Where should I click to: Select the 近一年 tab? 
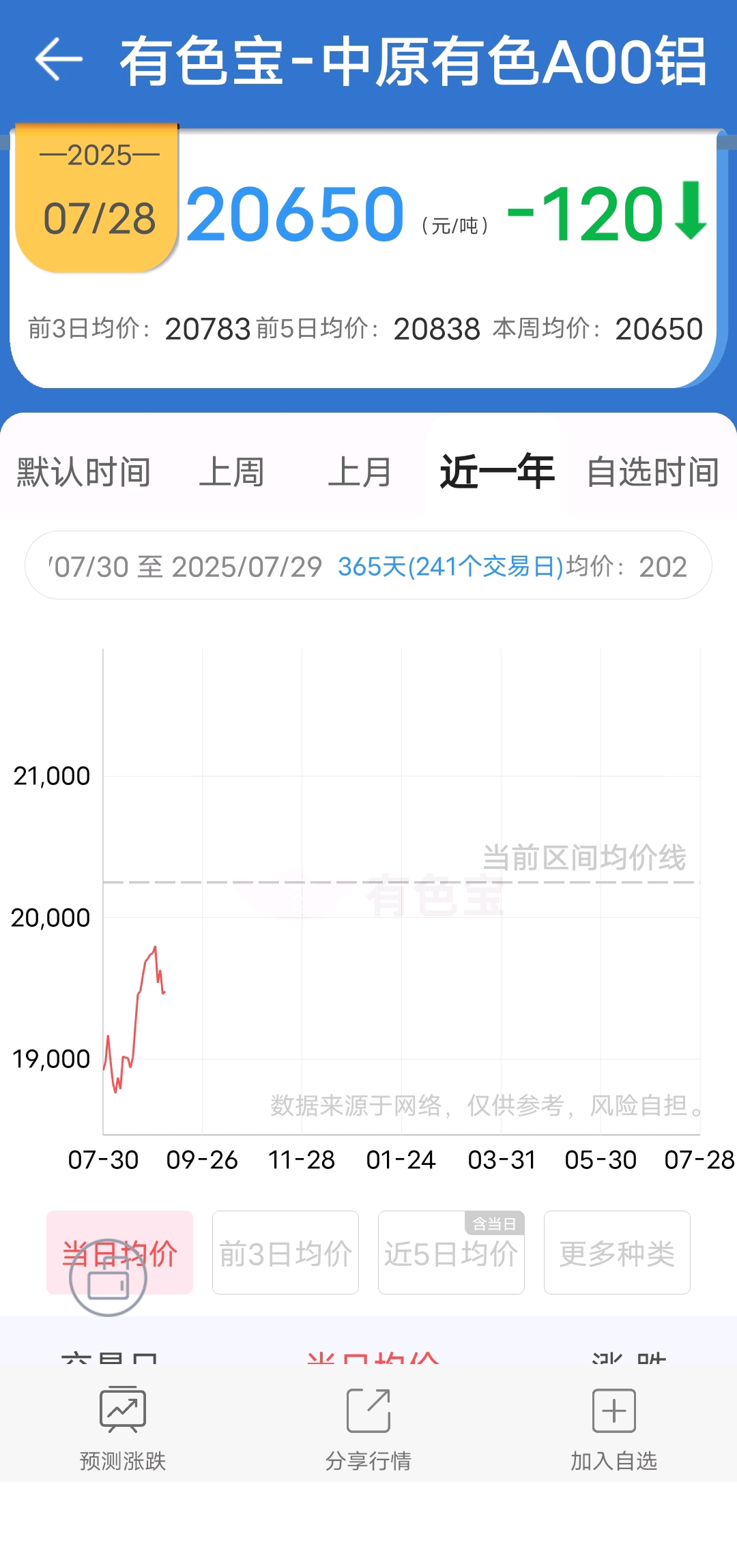[497, 472]
